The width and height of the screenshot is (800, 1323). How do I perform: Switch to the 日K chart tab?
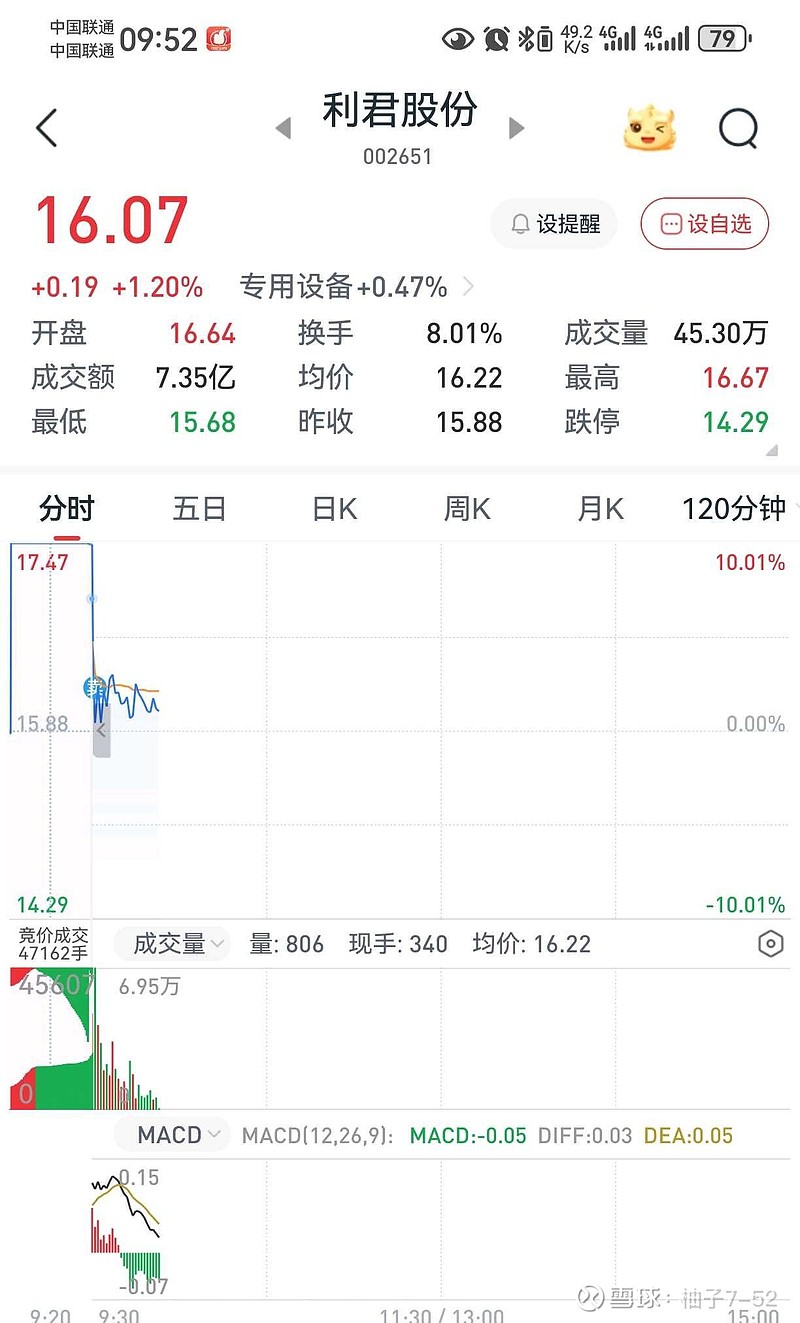334,509
